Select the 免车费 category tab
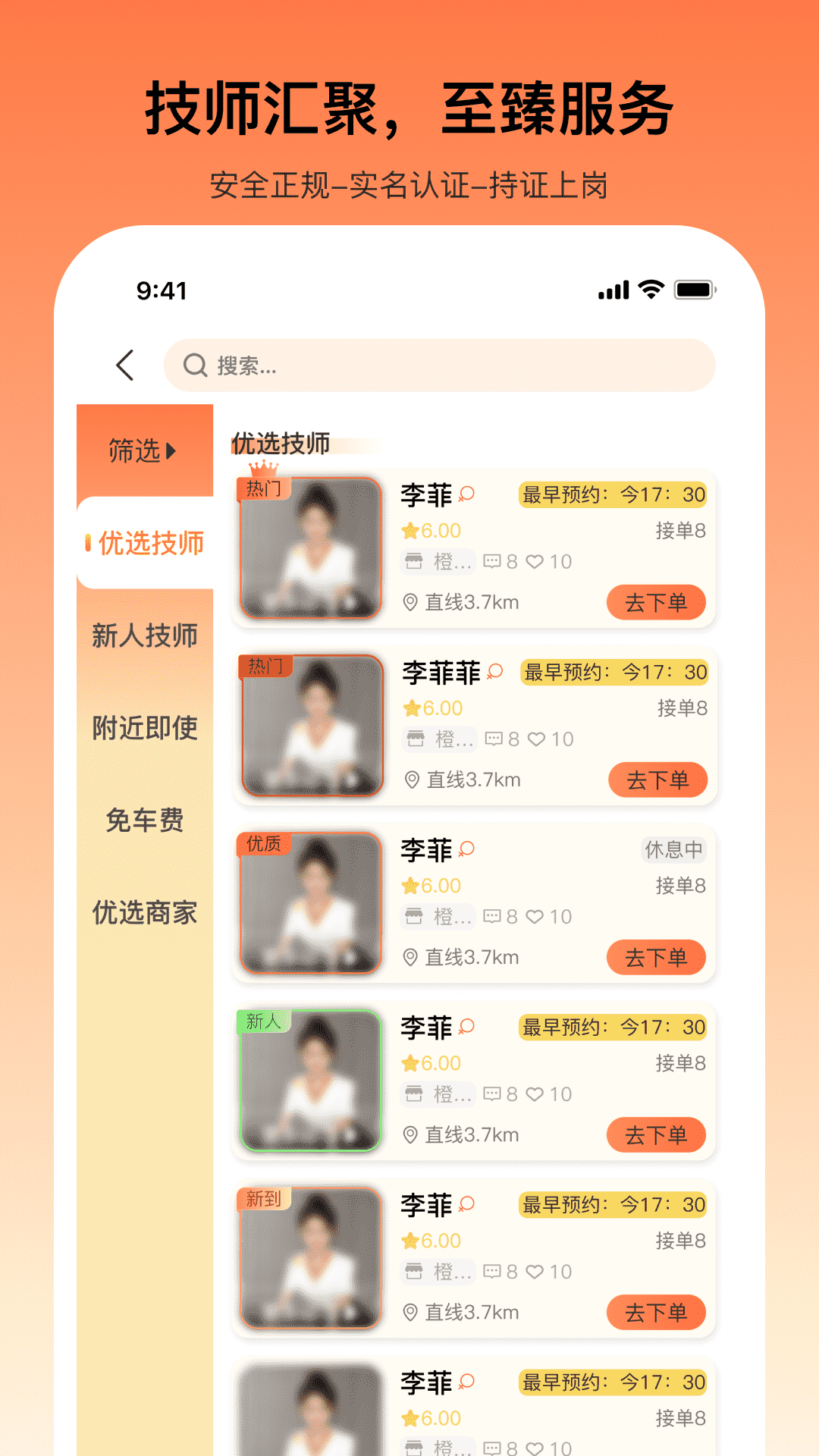The image size is (819, 1456). click(145, 821)
